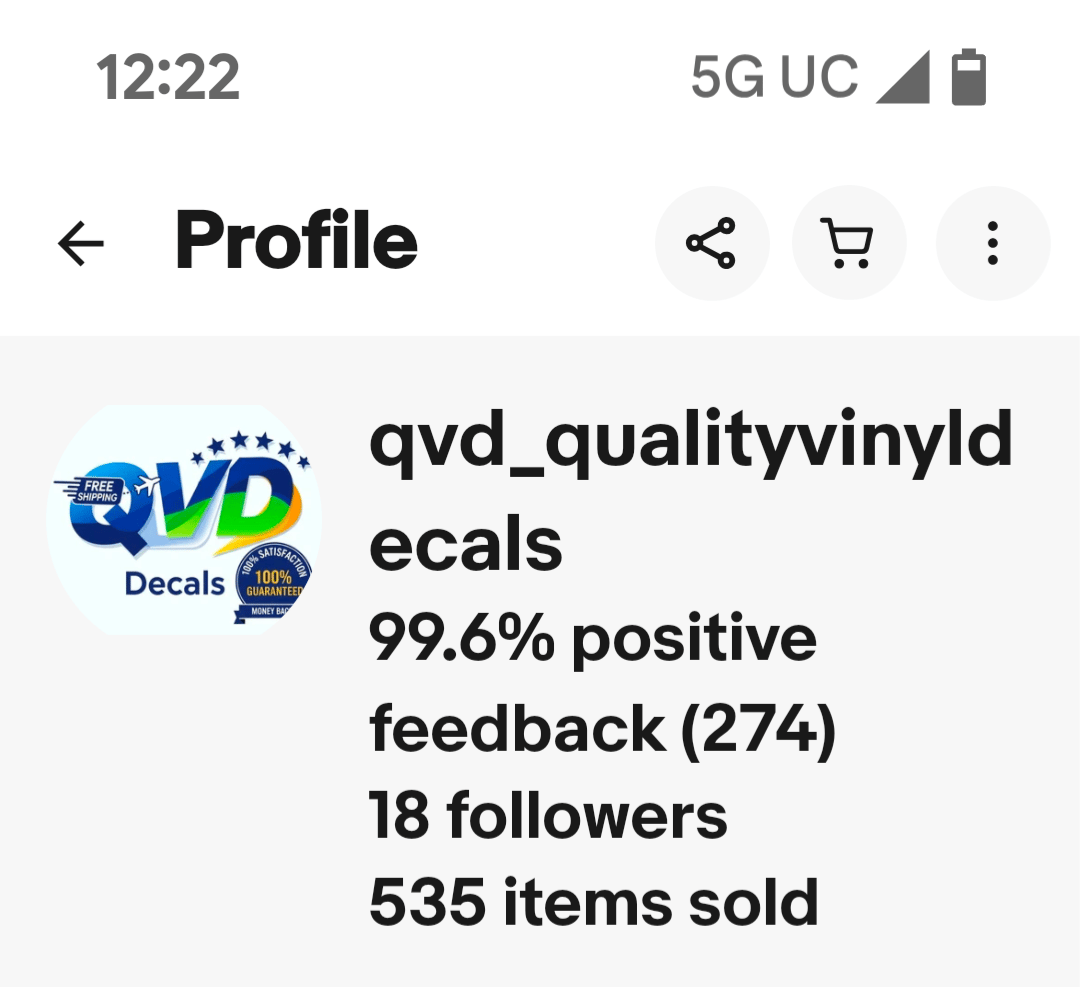The image size is (1080, 987).
Task: Share this seller profile
Action: click(x=711, y=243)
